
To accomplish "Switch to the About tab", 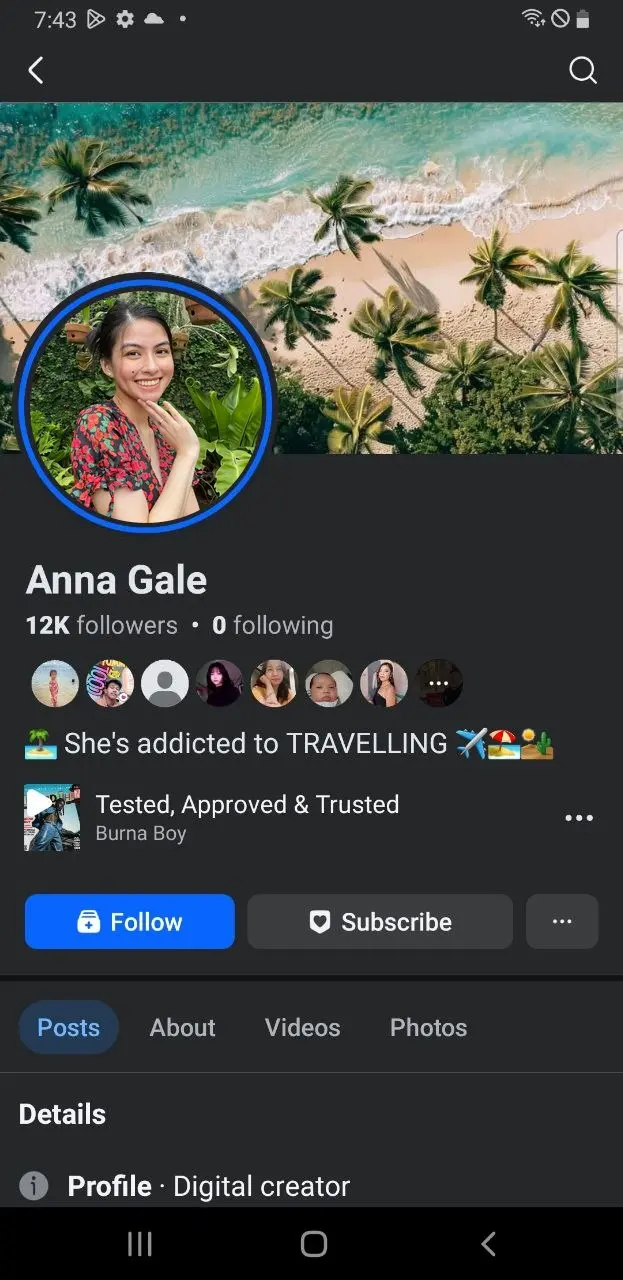I will [182, 1027].
